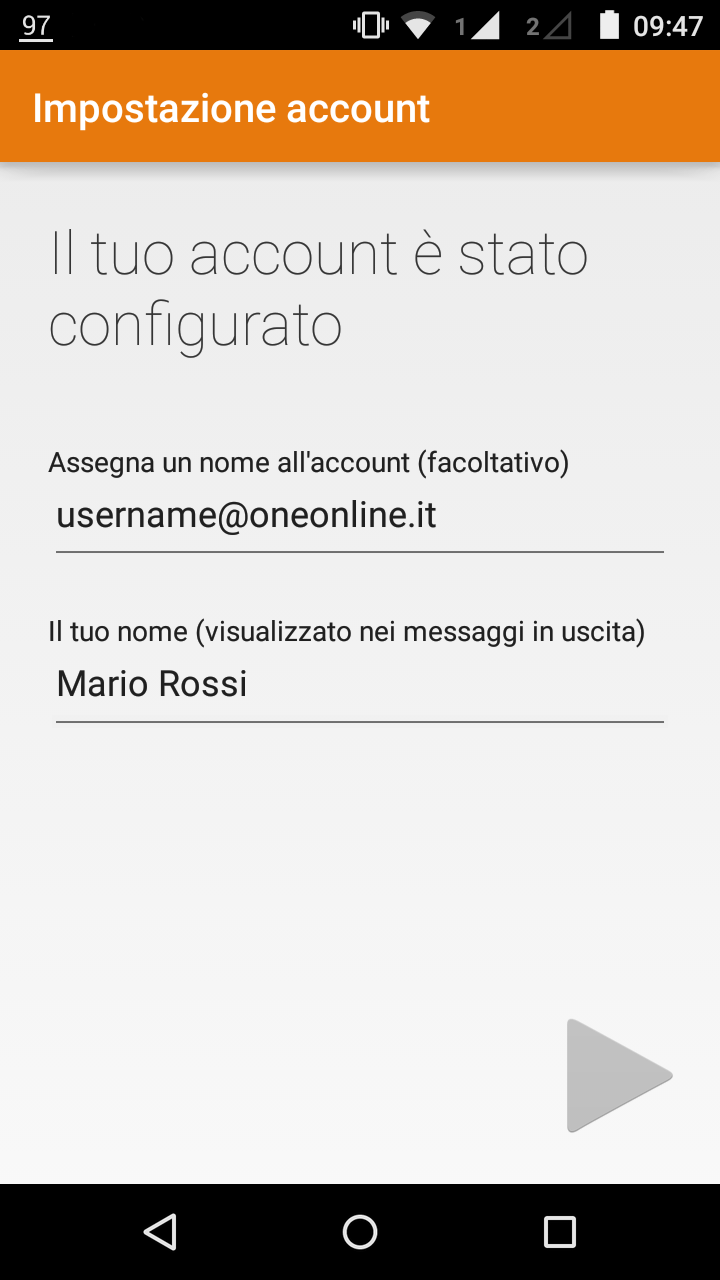The image size is (720, 1280).
Task: Edit the account name field username@oneonline.it
Action: pyautogui.click(x=360, y=517)
